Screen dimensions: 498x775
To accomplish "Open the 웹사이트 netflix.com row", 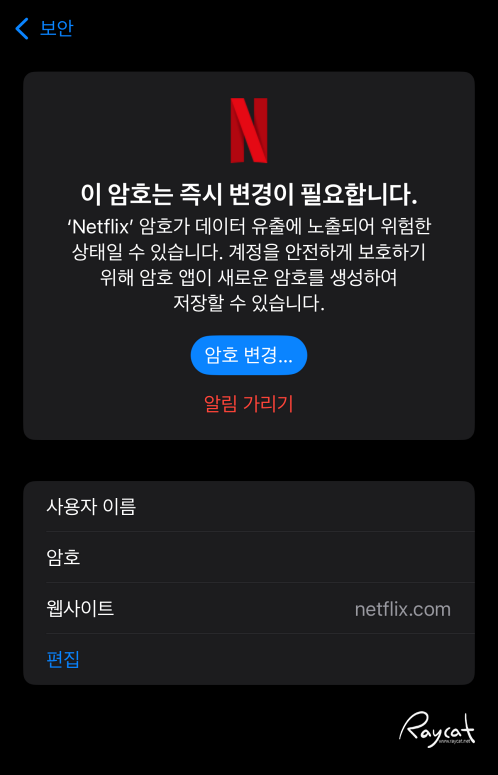I will click(x=249, y=608).
